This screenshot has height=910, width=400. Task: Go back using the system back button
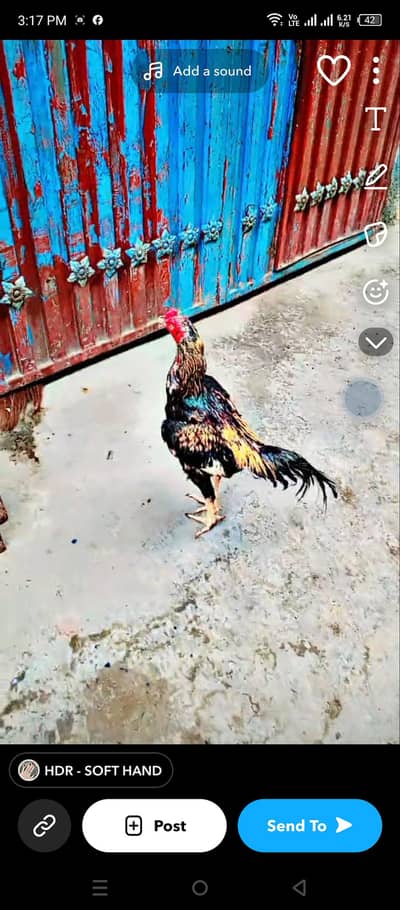(x=300, y=887)
